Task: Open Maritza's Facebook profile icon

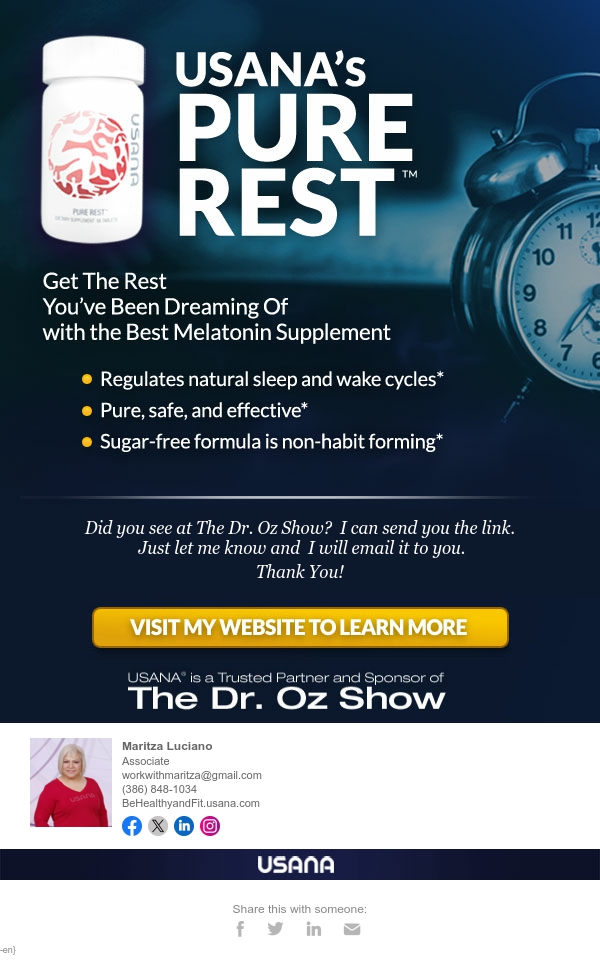Action: tap(132, 826)
